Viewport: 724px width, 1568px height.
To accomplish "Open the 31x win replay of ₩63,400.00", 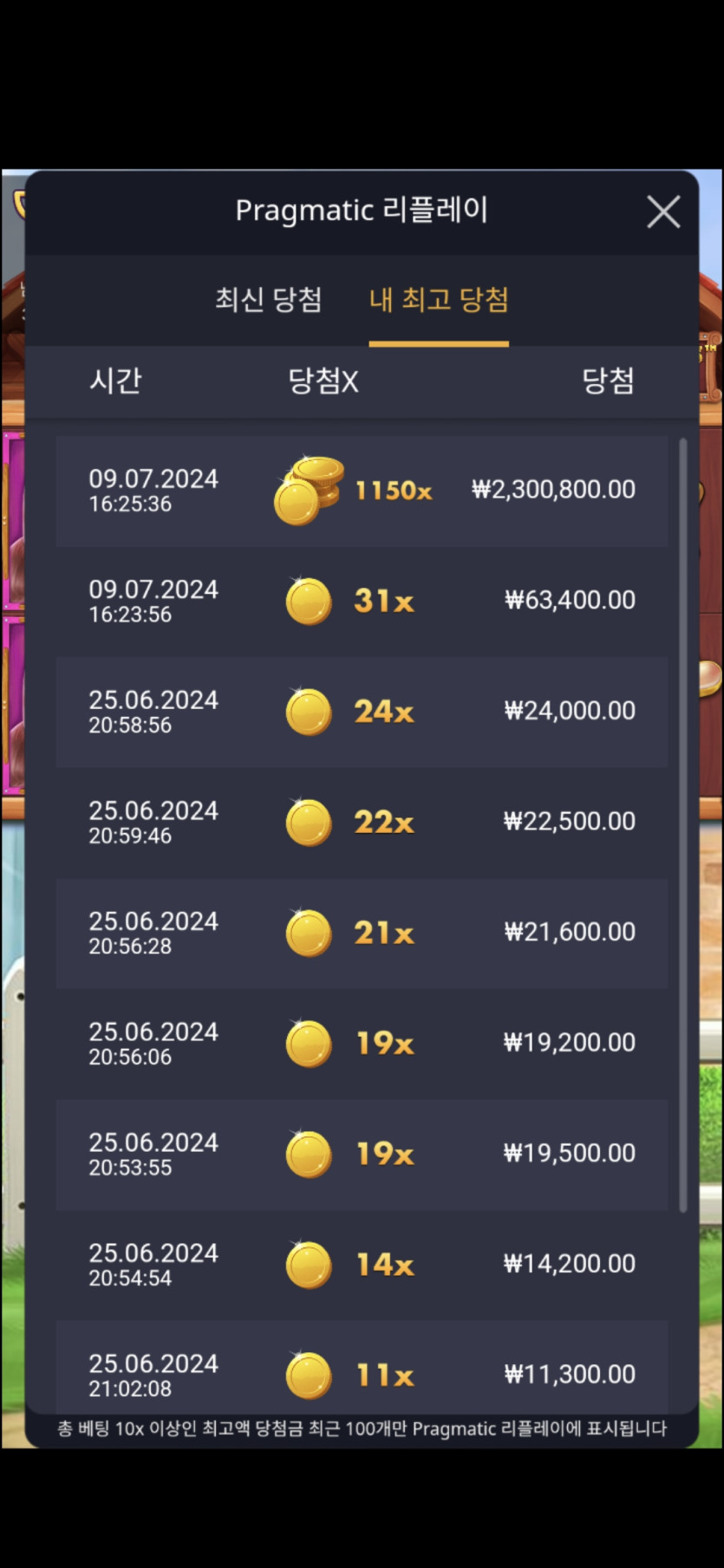I will coord(362,601).
